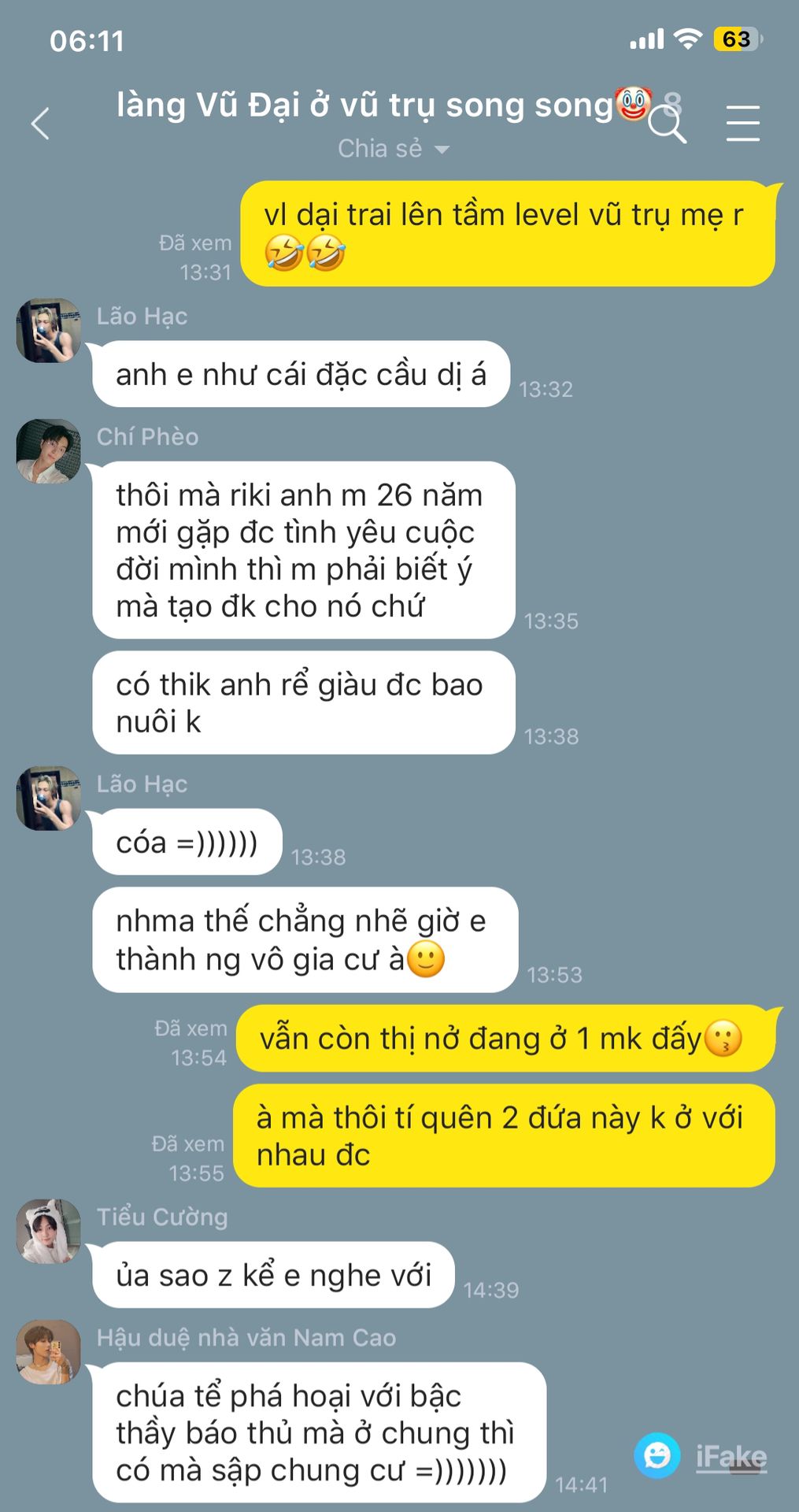Viewport: 799px width, 1512px height.
Task: Search within this group chat
Action: click(x=667, y=124)
